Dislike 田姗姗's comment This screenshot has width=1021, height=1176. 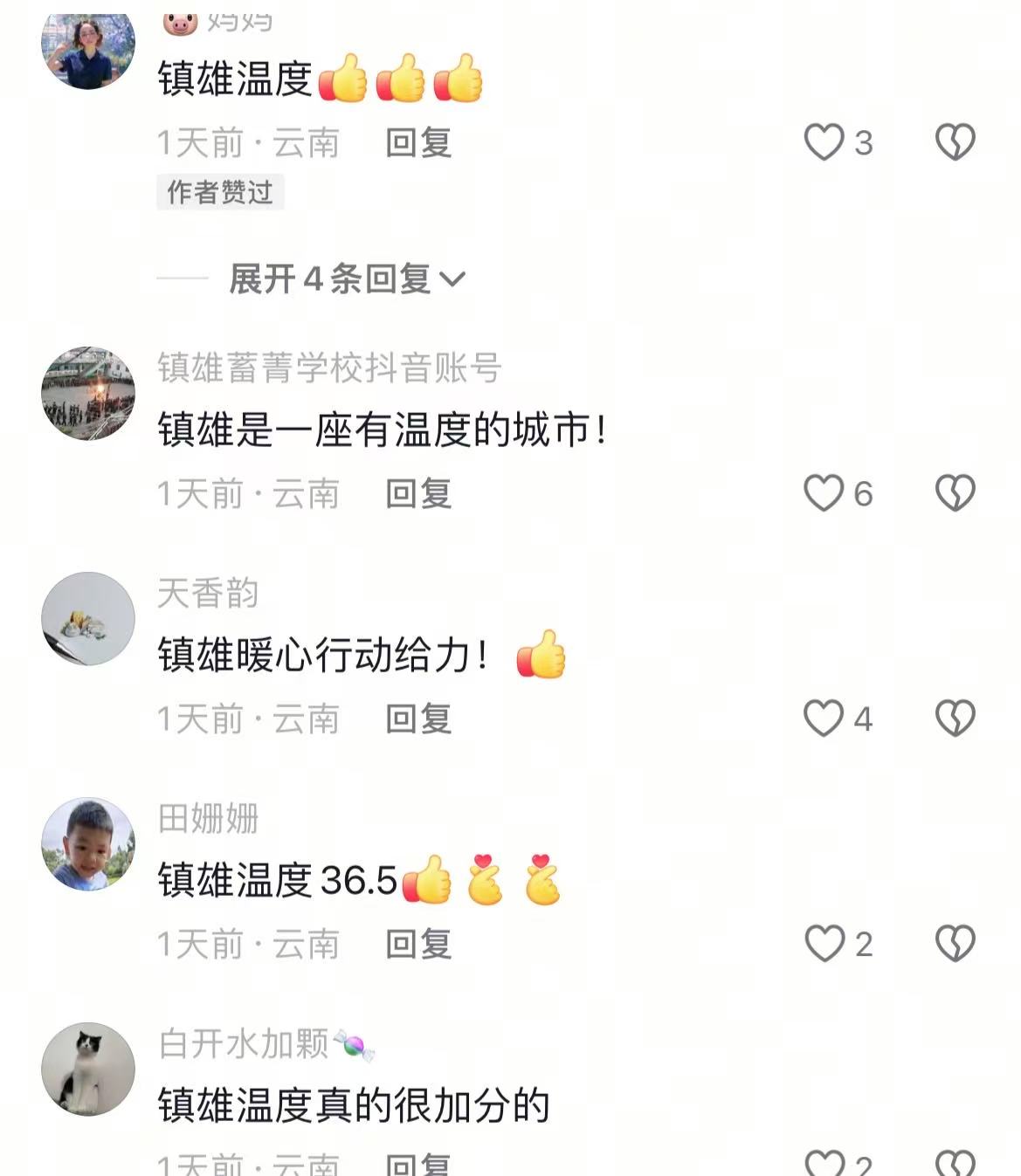(x=955, y=944)
